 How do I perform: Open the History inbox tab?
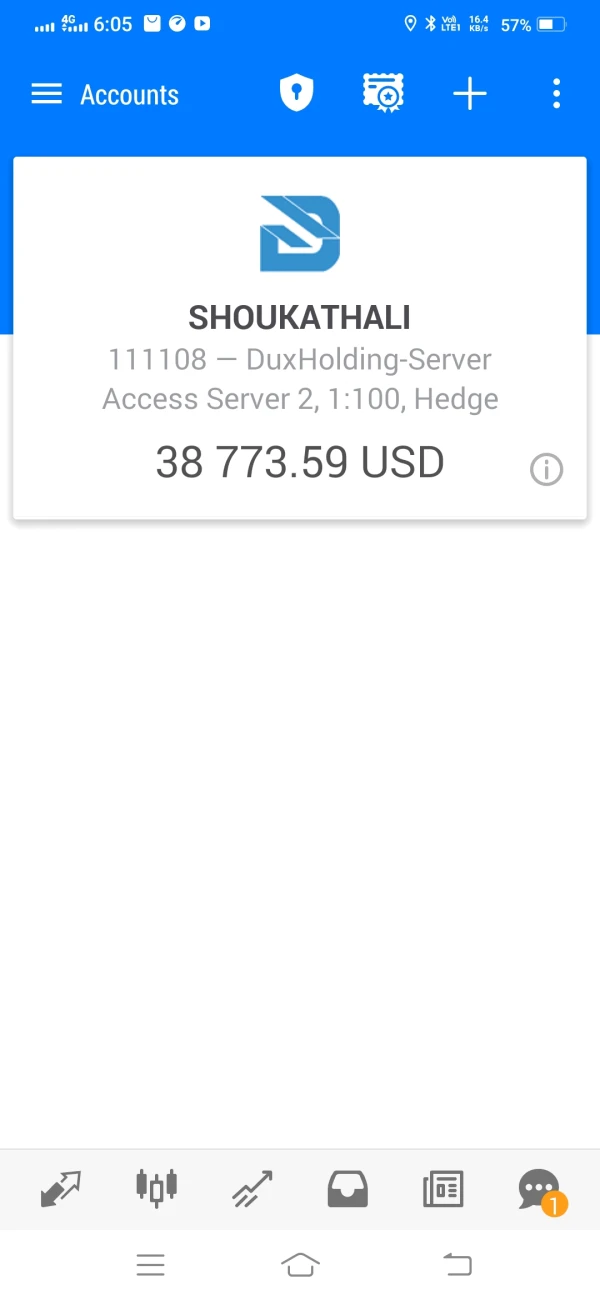coord(348,1189)
